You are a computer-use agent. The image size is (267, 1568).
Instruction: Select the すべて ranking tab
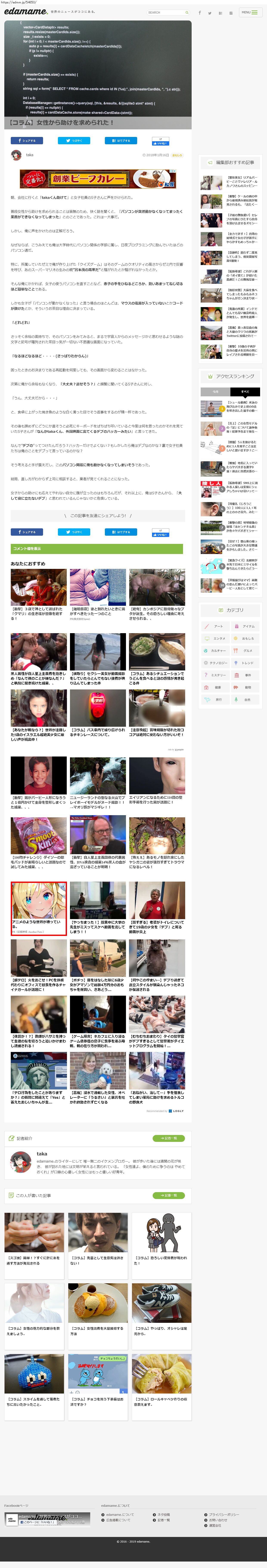[245, 391]
